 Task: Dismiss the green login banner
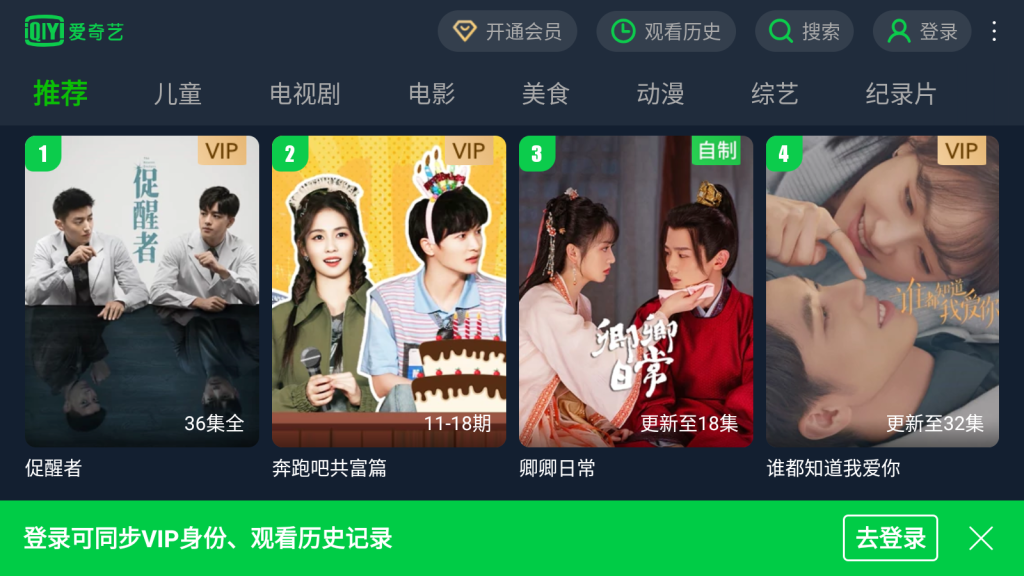point(981,538)
